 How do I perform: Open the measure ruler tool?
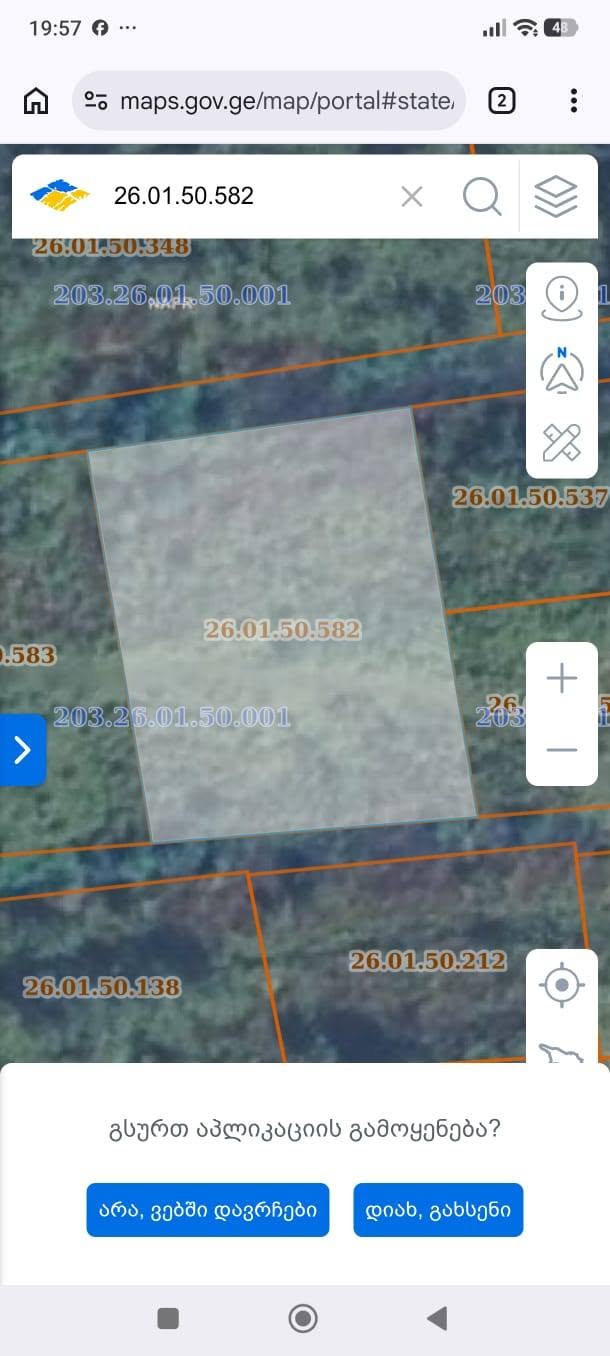tap(562, 443)
